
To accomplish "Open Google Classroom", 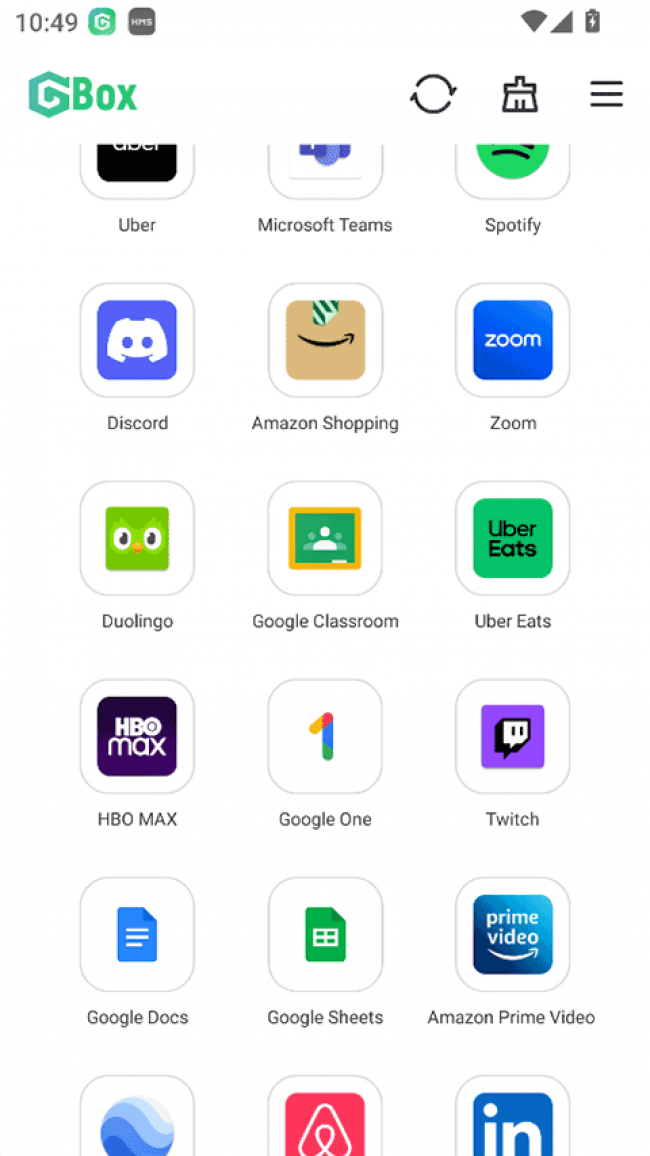I will tap(325, 538).
